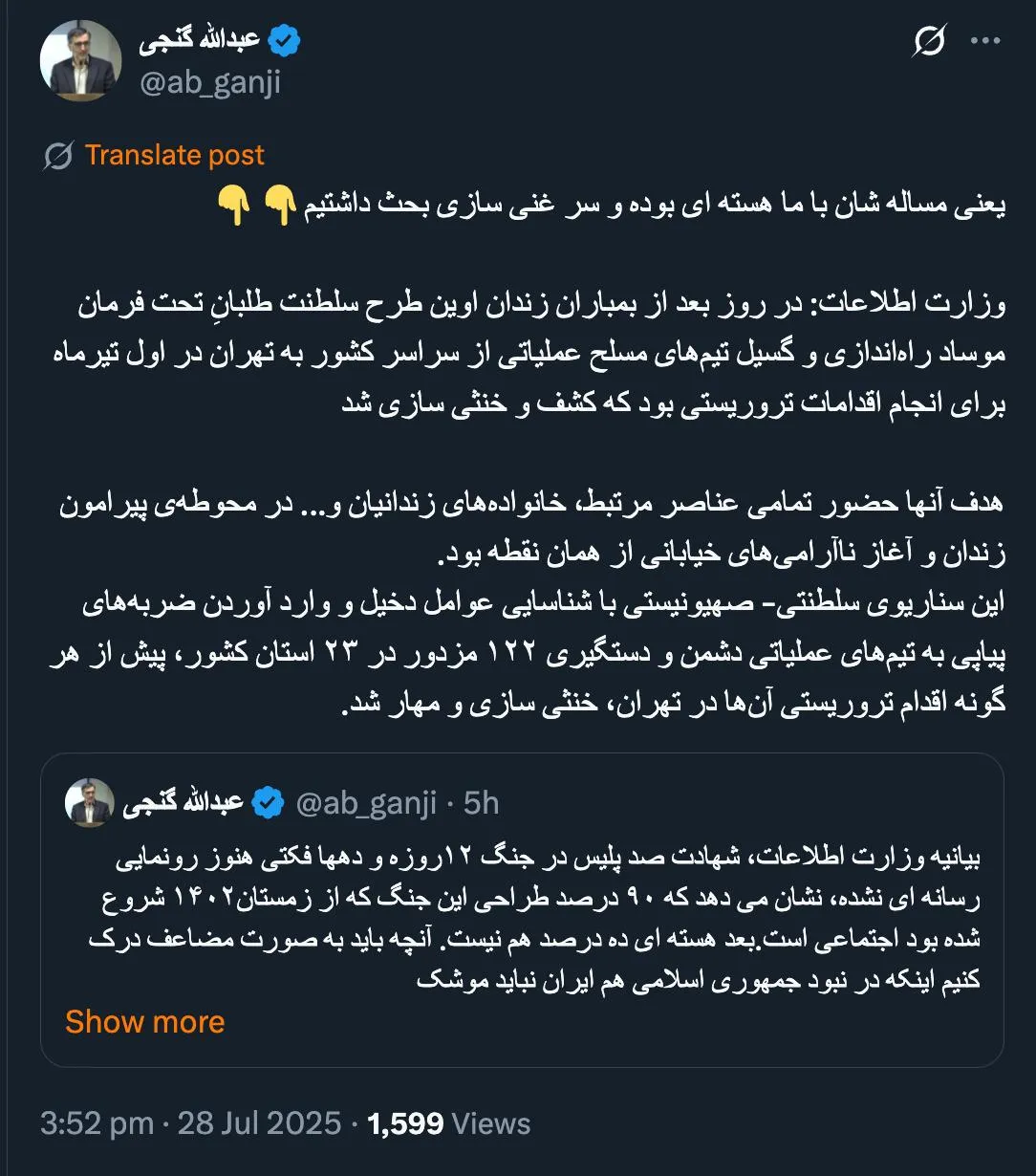Viewport: 1036px width, 1176px height.
Task: Expand hidden text via Show more
Action: click(144, 1022)
